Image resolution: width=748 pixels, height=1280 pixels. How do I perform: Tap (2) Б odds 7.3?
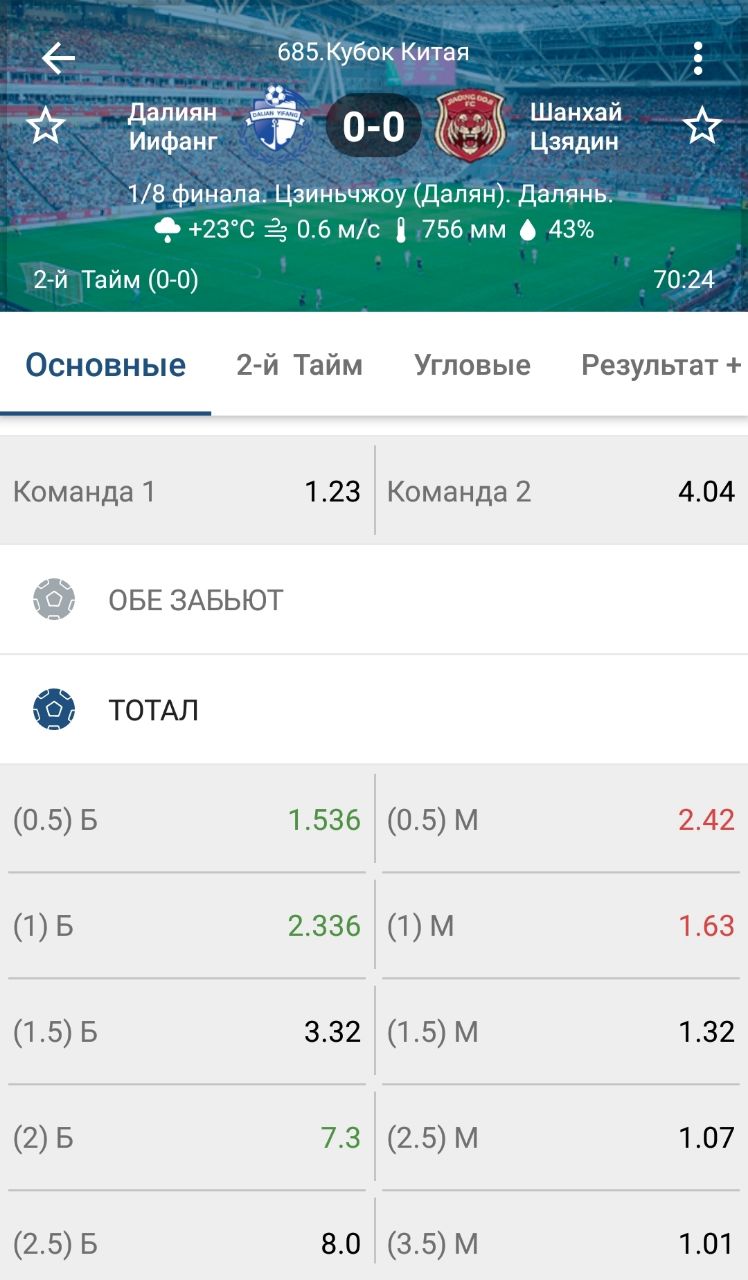pyautogui.click(x=187, y=1138)
